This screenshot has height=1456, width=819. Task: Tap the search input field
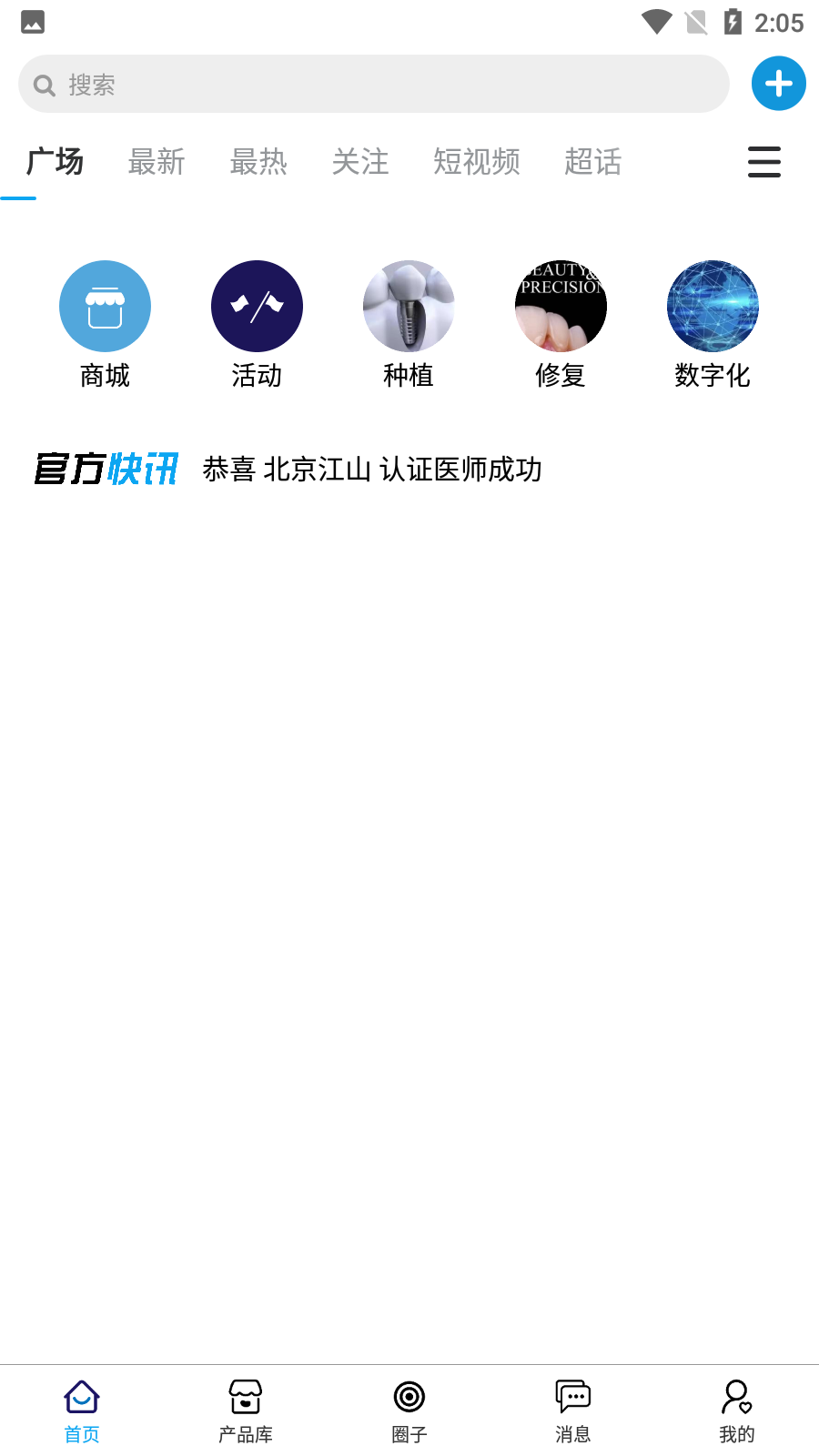(373, 83)
